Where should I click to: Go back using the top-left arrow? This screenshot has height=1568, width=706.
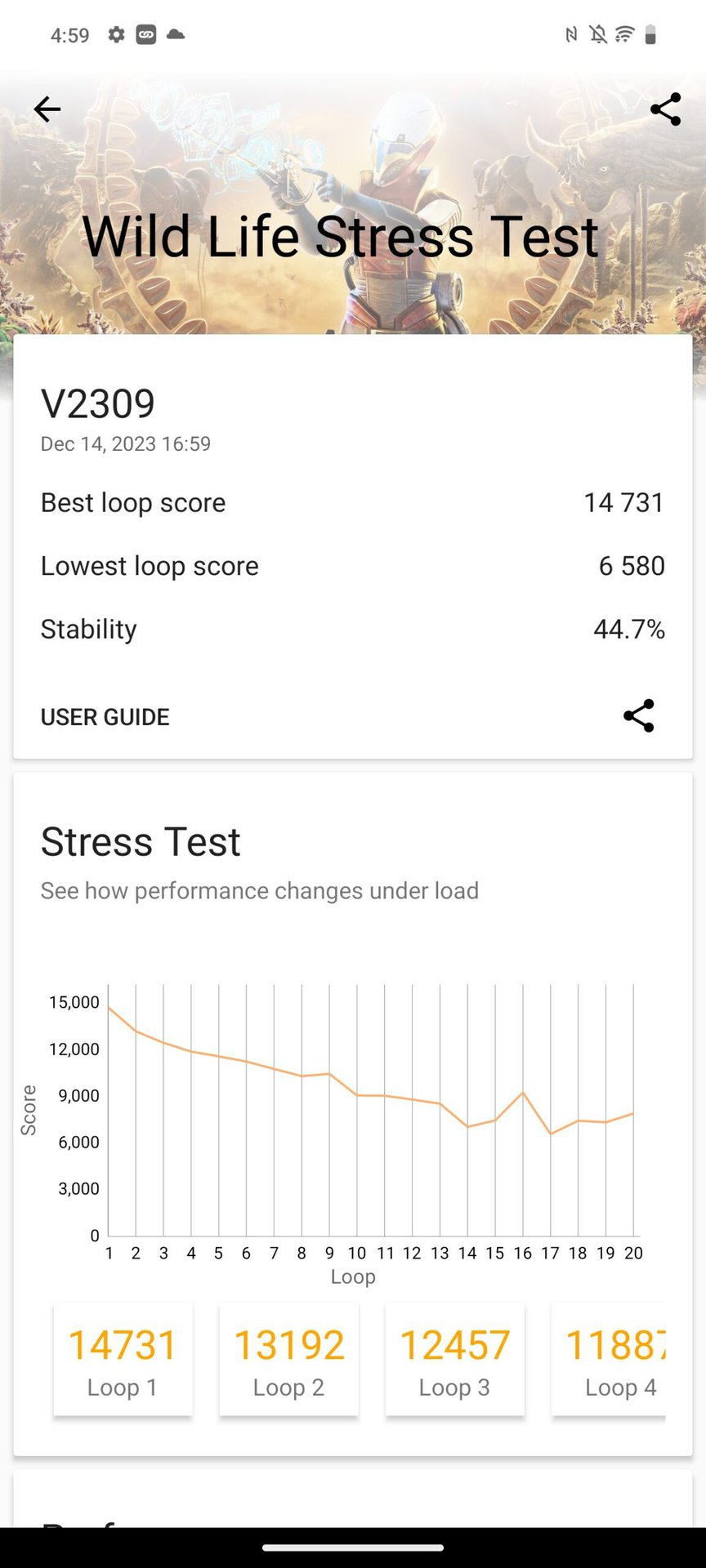[47, 109]
